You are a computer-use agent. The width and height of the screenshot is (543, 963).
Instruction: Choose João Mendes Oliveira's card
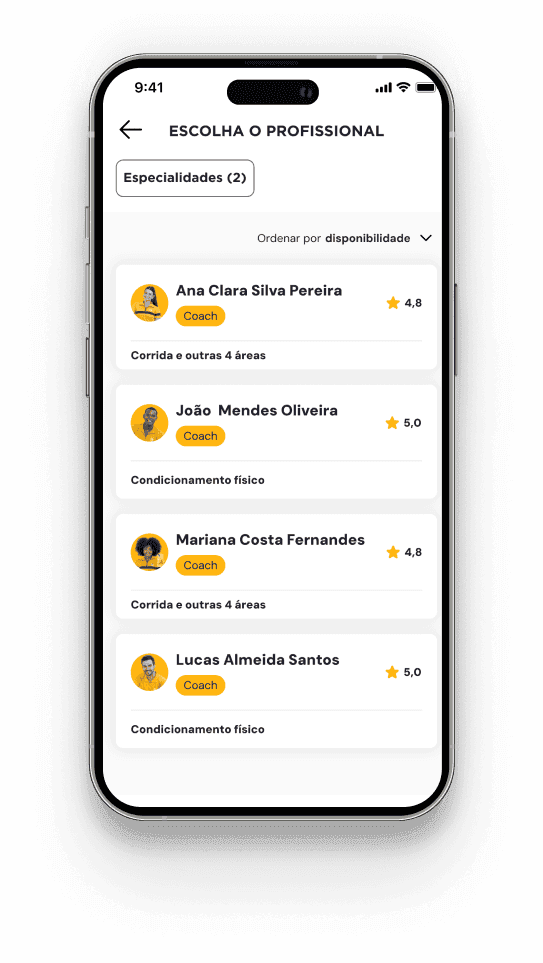click(276, 442)
